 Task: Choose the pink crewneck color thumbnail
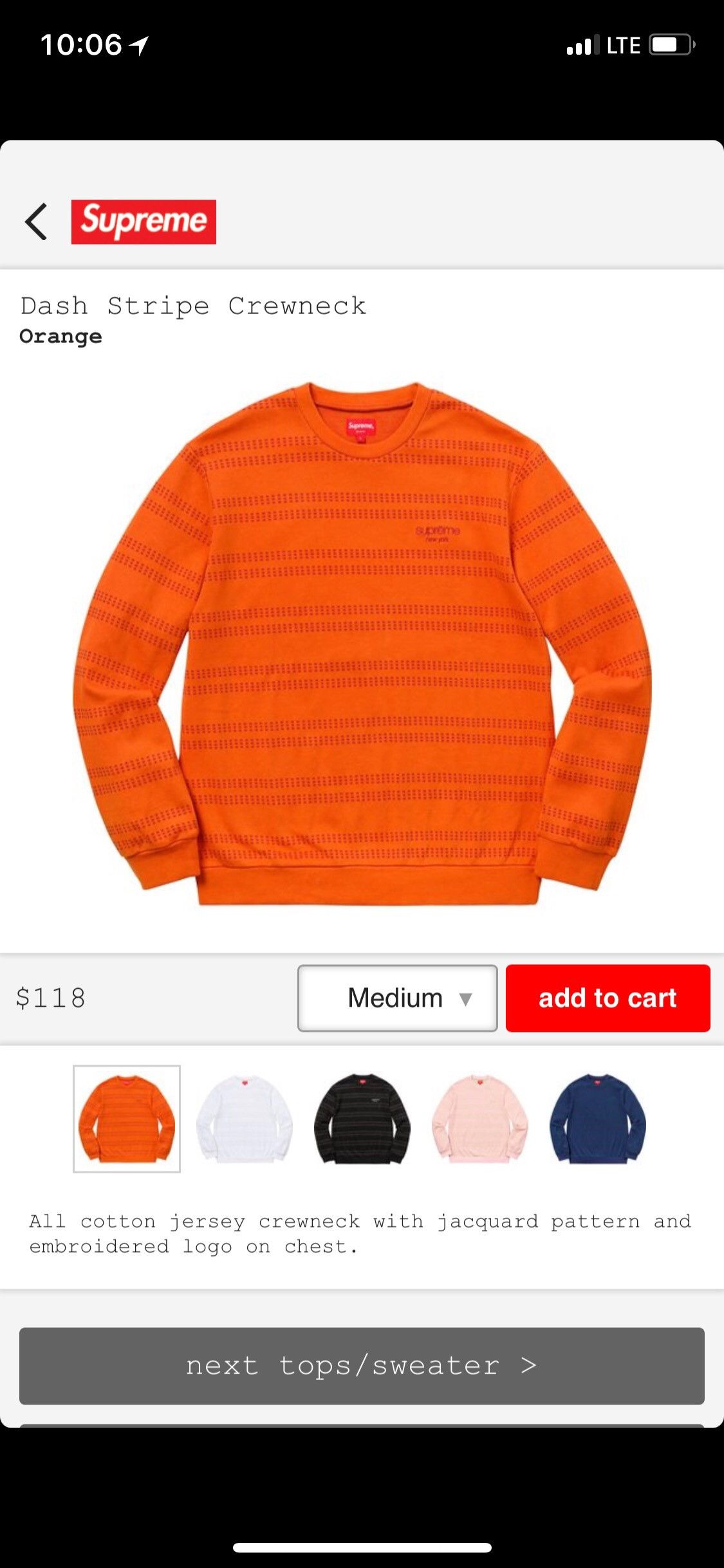tap(480, 1119)
